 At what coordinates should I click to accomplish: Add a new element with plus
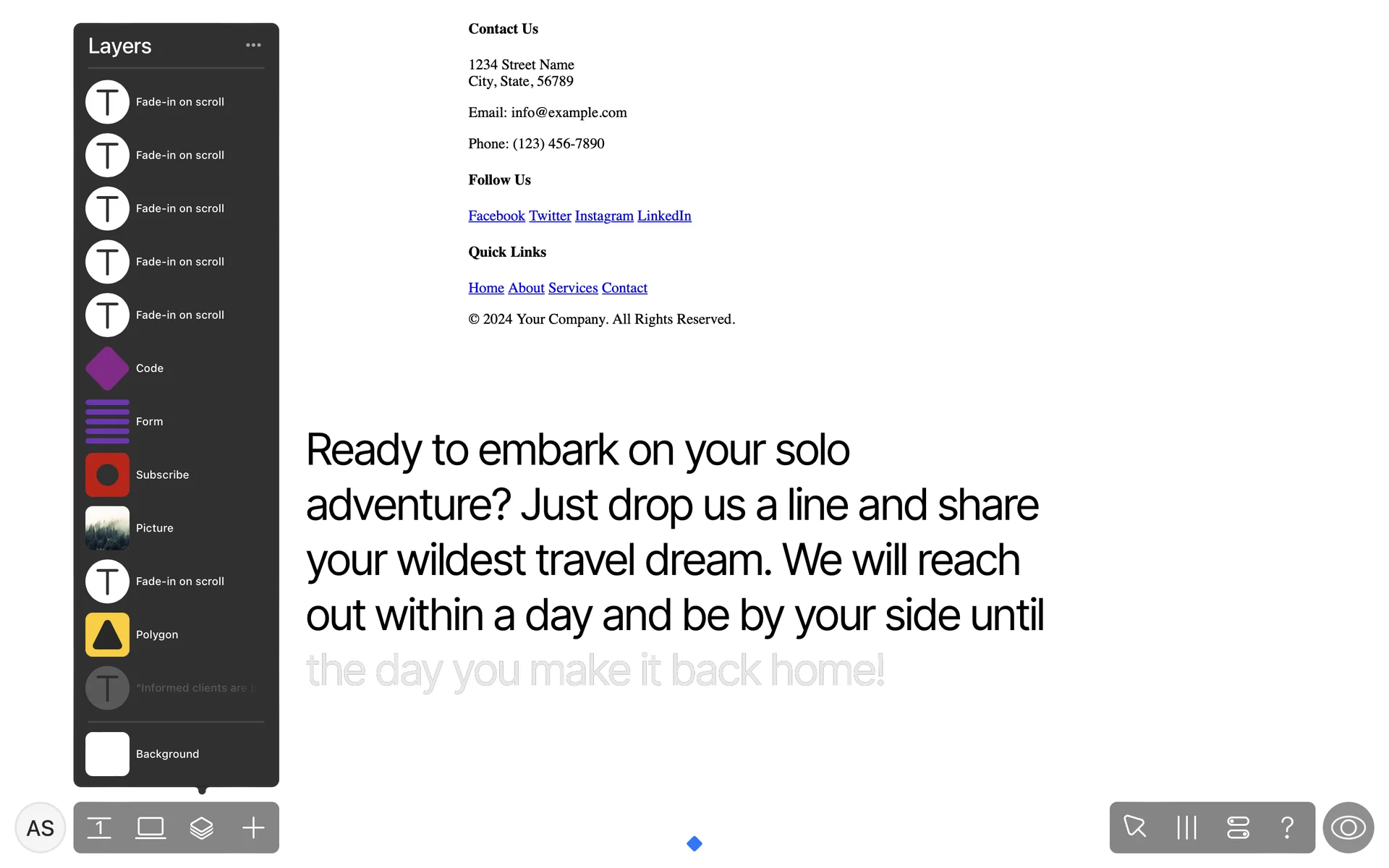[x=253, y=827]
